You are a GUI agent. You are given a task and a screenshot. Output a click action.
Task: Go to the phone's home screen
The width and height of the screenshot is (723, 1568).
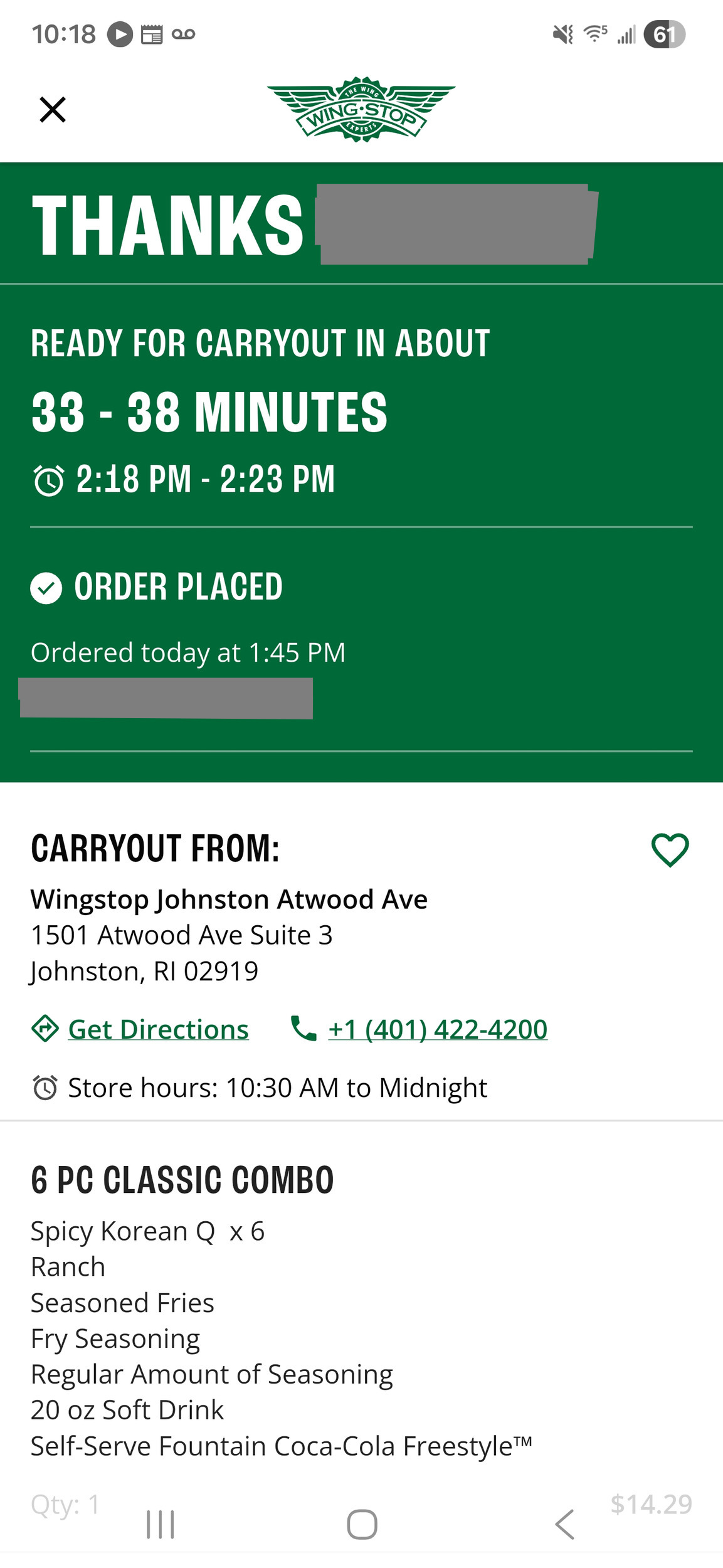coord(362,1524)
